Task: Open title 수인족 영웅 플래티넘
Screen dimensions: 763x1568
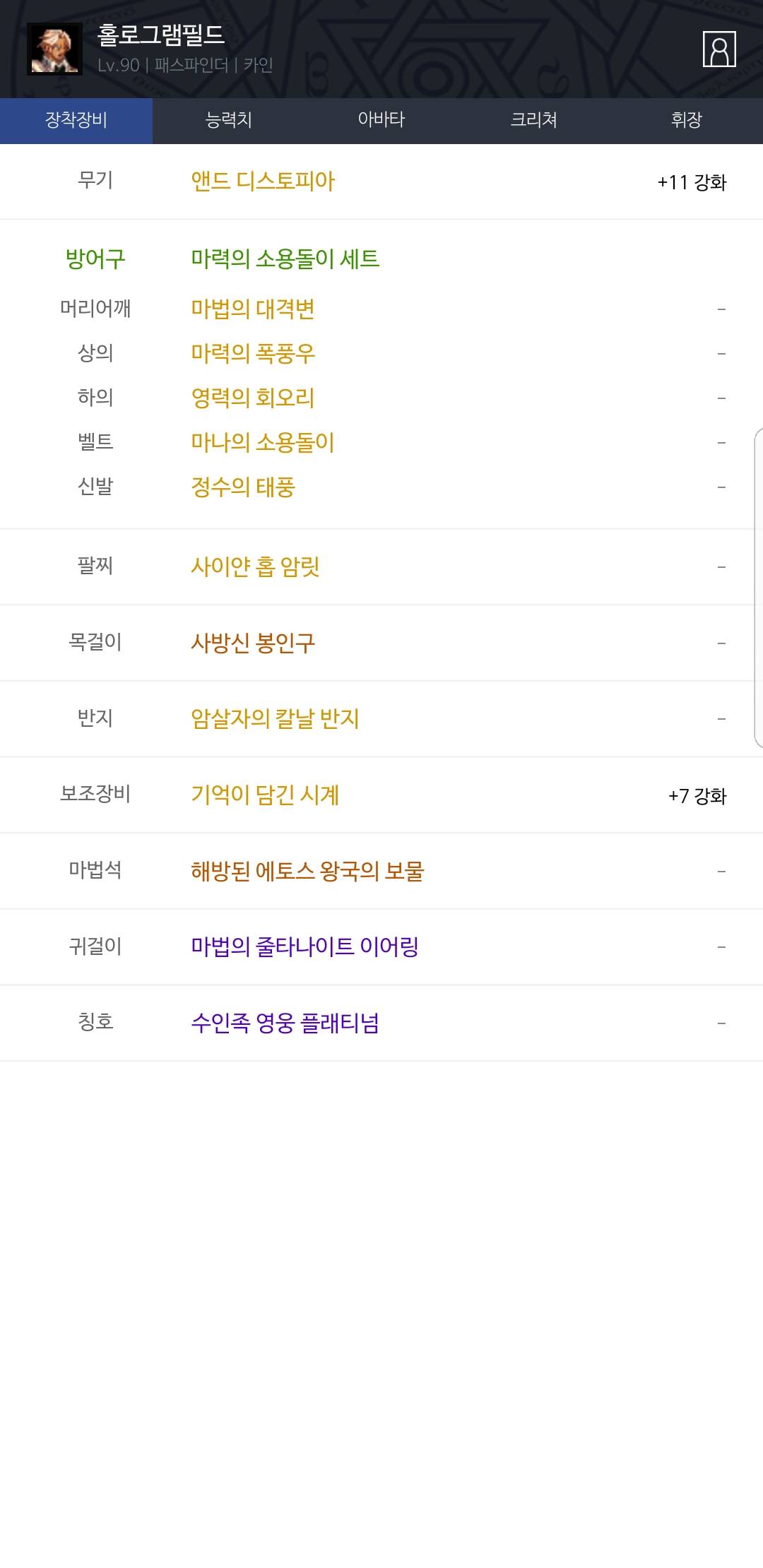Action: pyautogui.click(x=285, y=1023)
